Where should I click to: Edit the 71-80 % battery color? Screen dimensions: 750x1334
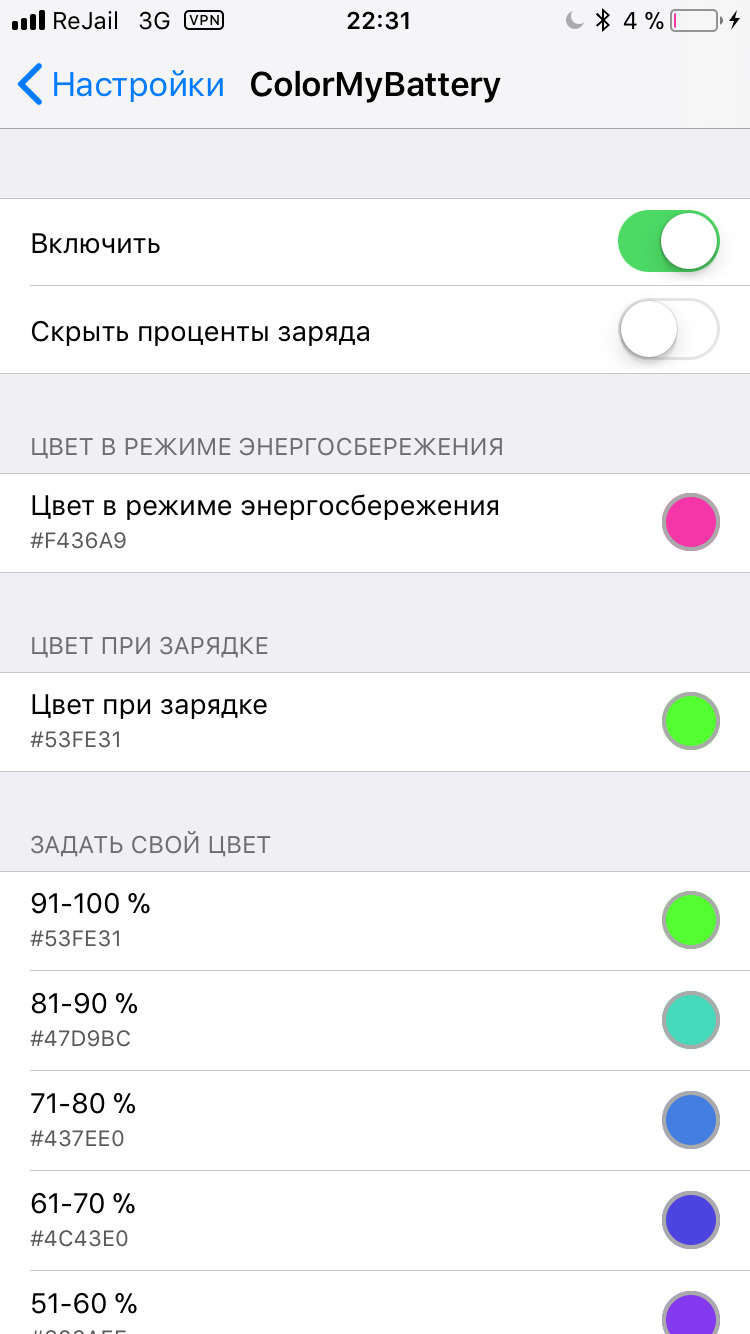click(x=375, y=1120)
